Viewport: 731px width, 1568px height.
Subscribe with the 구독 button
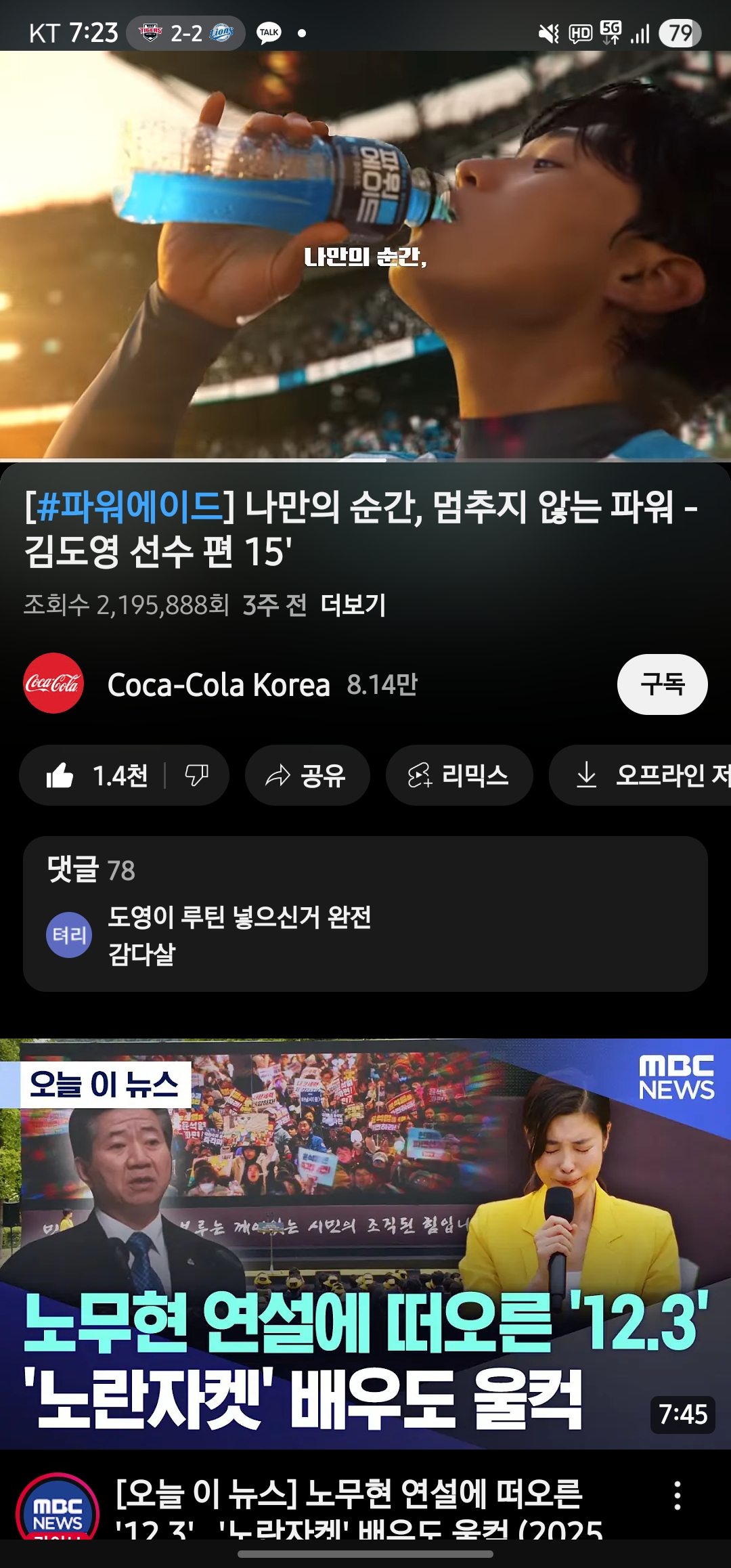[662, 684]
